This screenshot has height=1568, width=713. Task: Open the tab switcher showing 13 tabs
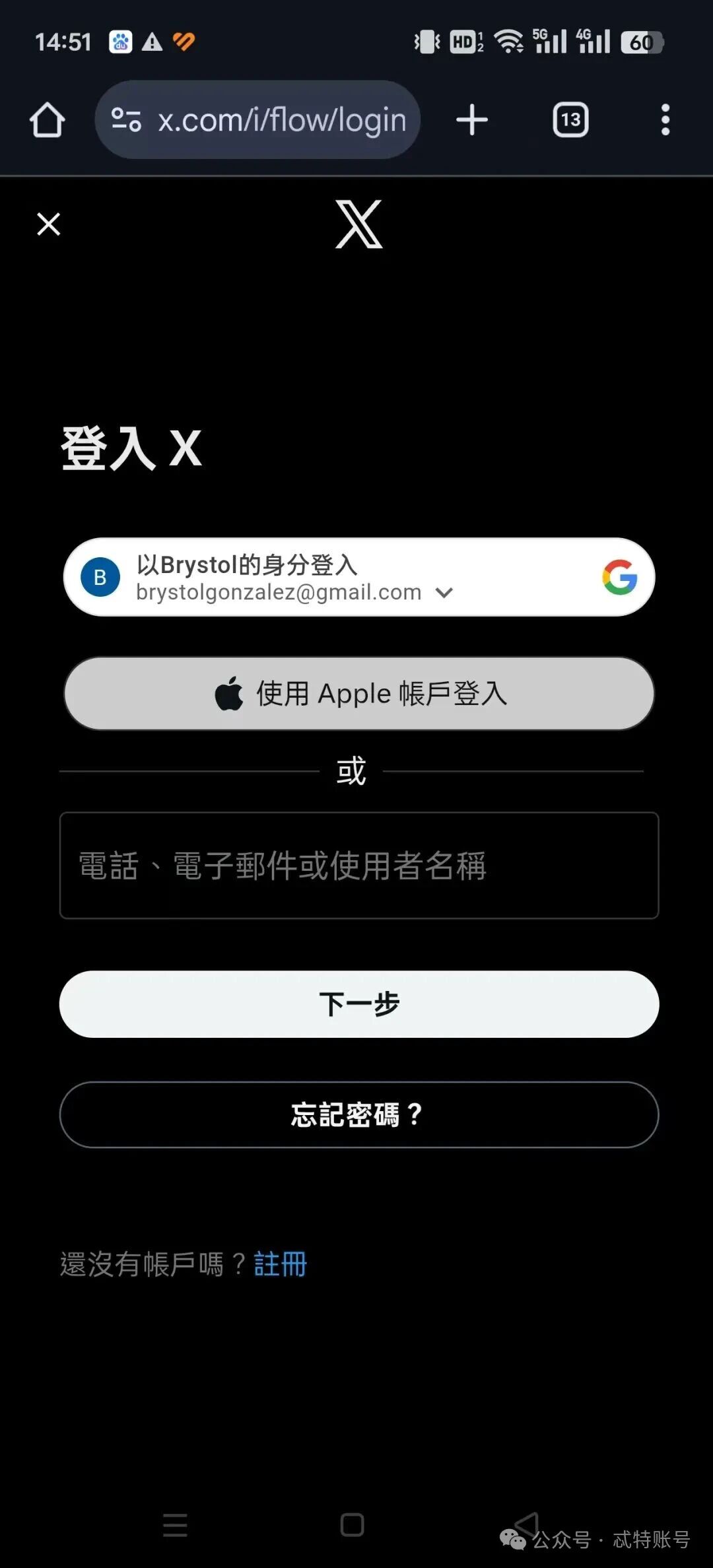(569, 119)
